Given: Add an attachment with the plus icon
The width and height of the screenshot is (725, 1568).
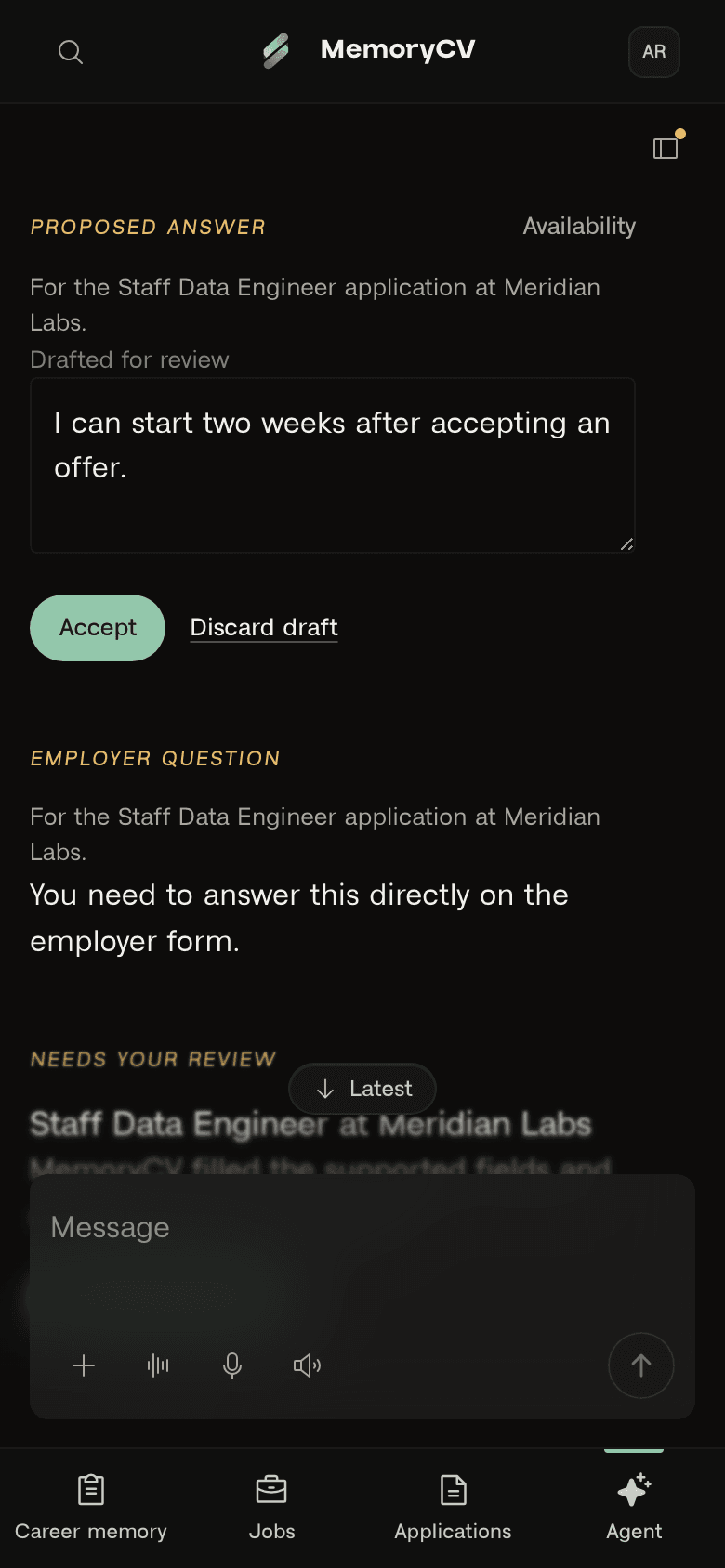Looking at the screenshot, I should pos(84,1365).
